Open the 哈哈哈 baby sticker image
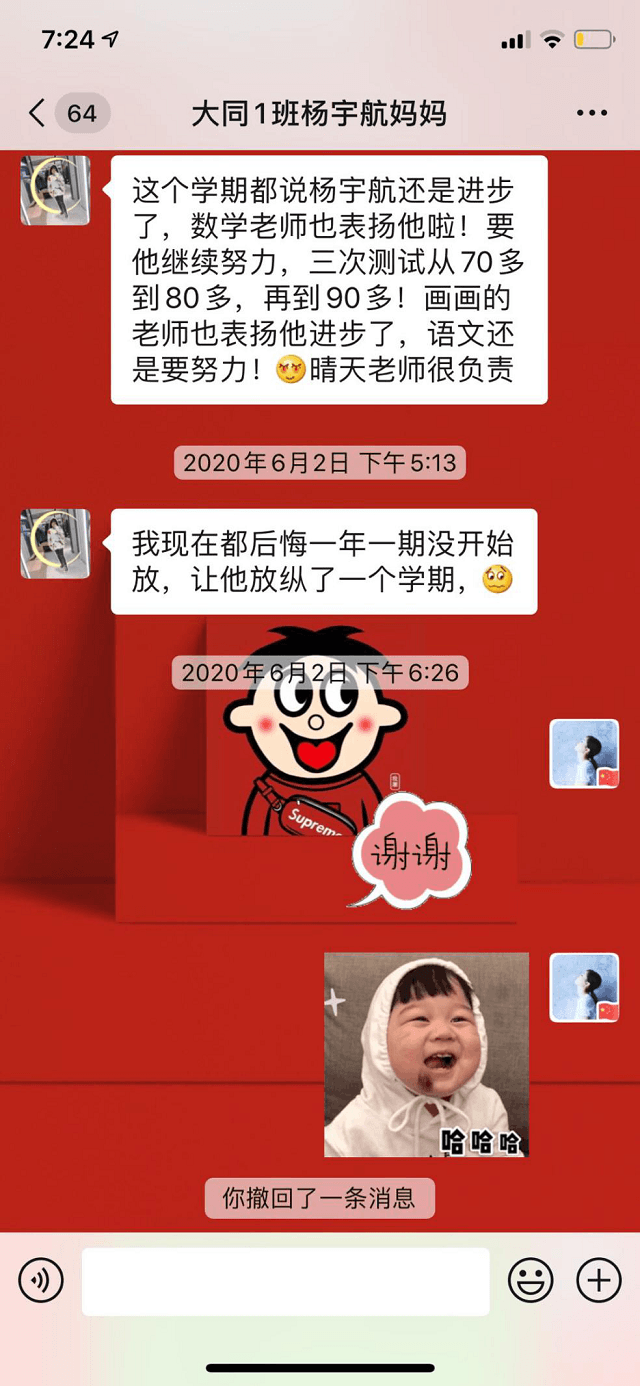 tap(426, 1055)
